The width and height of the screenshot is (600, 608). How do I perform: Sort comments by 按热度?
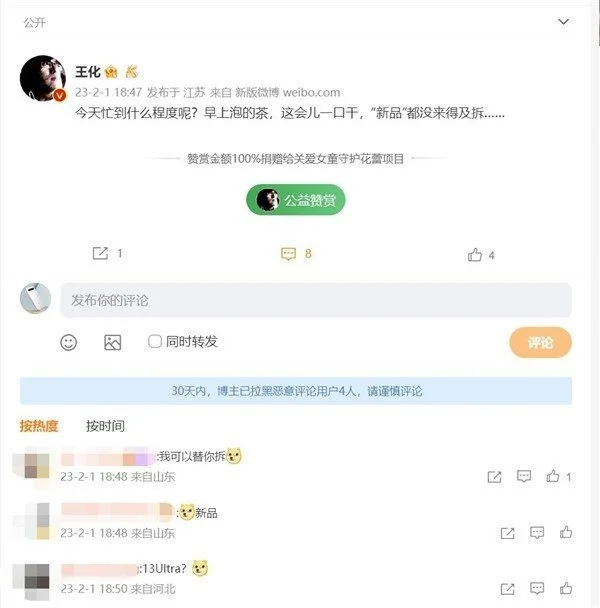[x=39, y=426]
